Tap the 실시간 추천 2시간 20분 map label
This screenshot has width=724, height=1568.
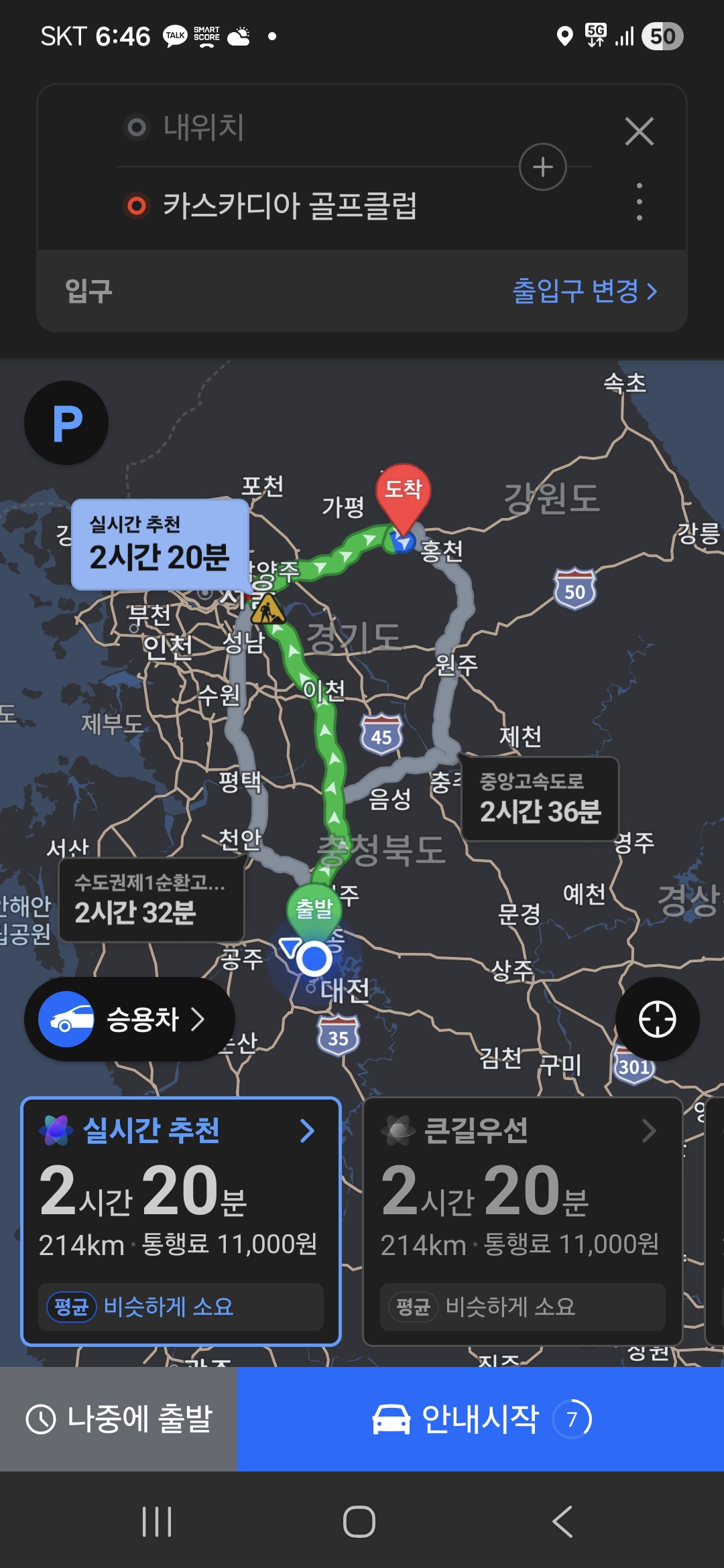[160, 544]
